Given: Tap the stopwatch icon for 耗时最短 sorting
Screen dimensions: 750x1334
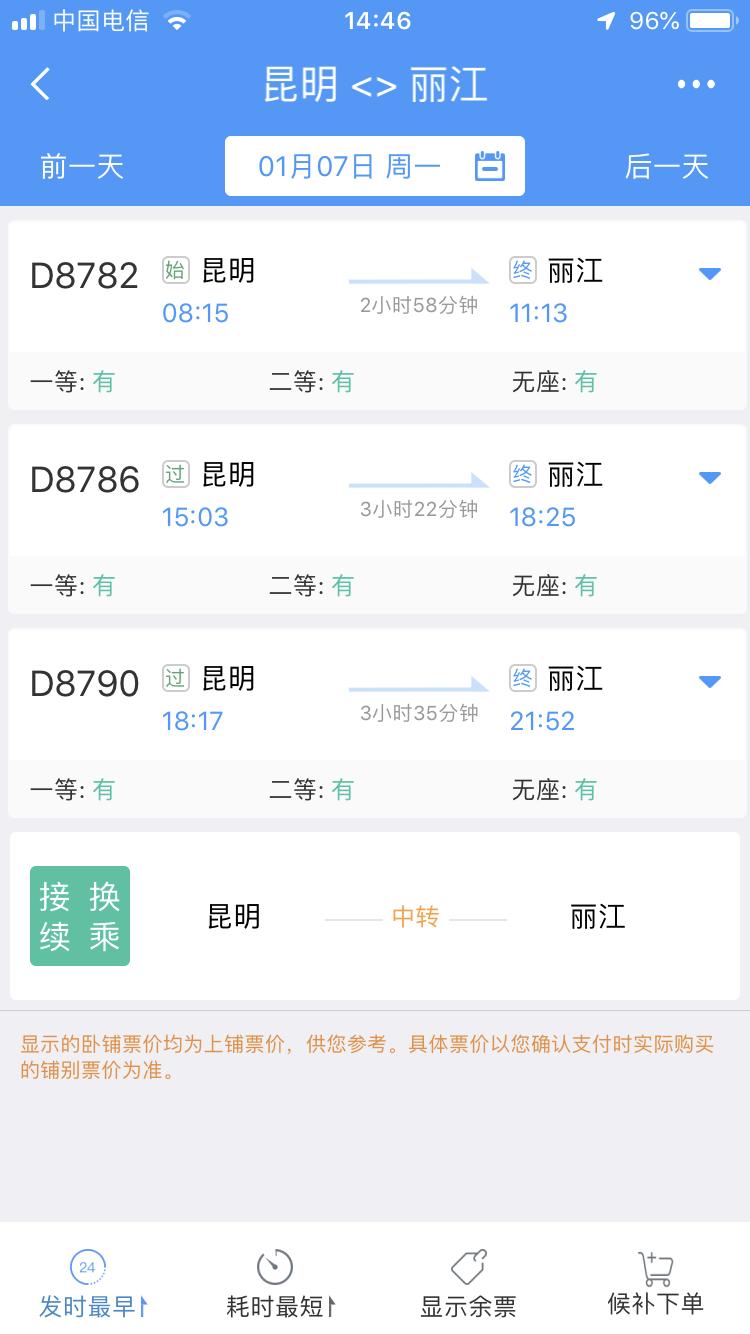Looking at the screenshot, I should point(272,1264).
